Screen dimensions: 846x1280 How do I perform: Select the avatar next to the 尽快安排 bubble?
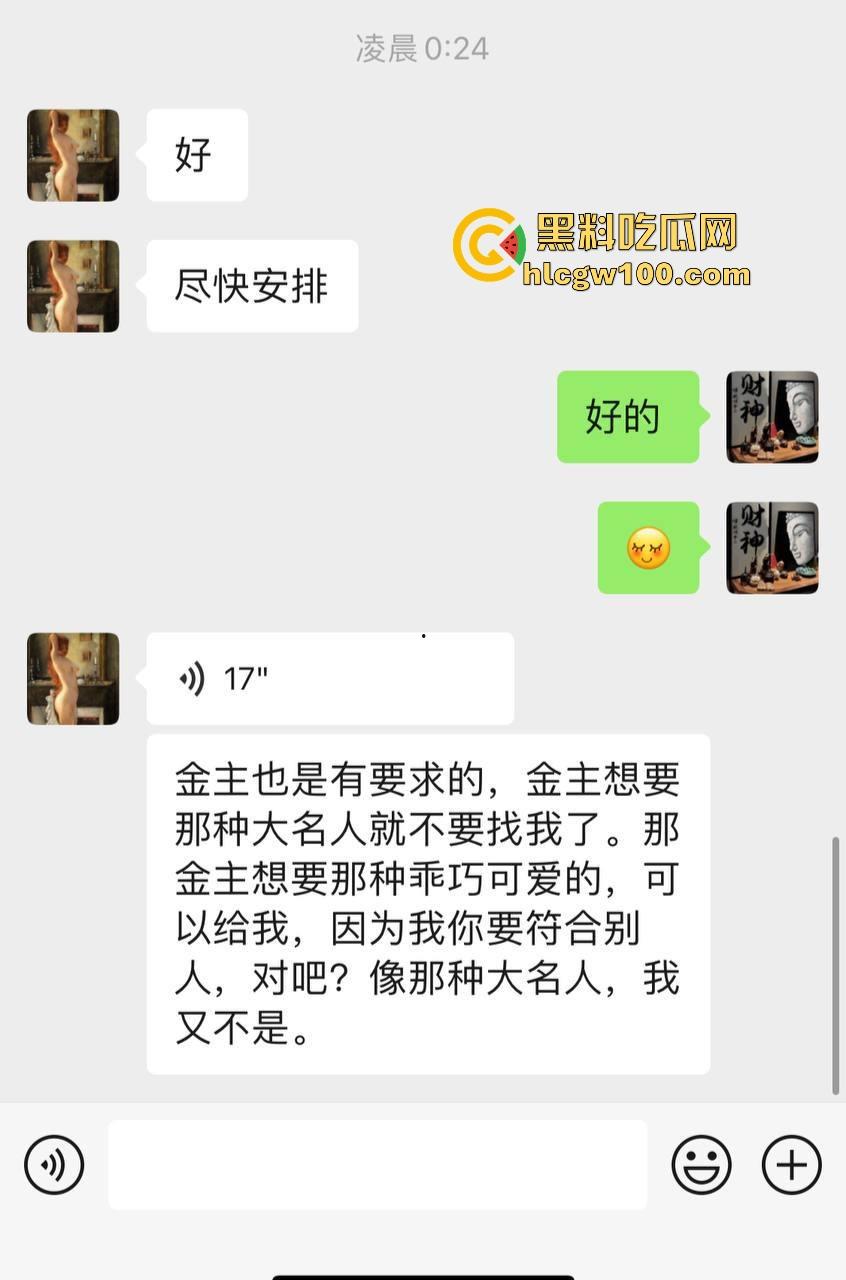tap(72, 286)
